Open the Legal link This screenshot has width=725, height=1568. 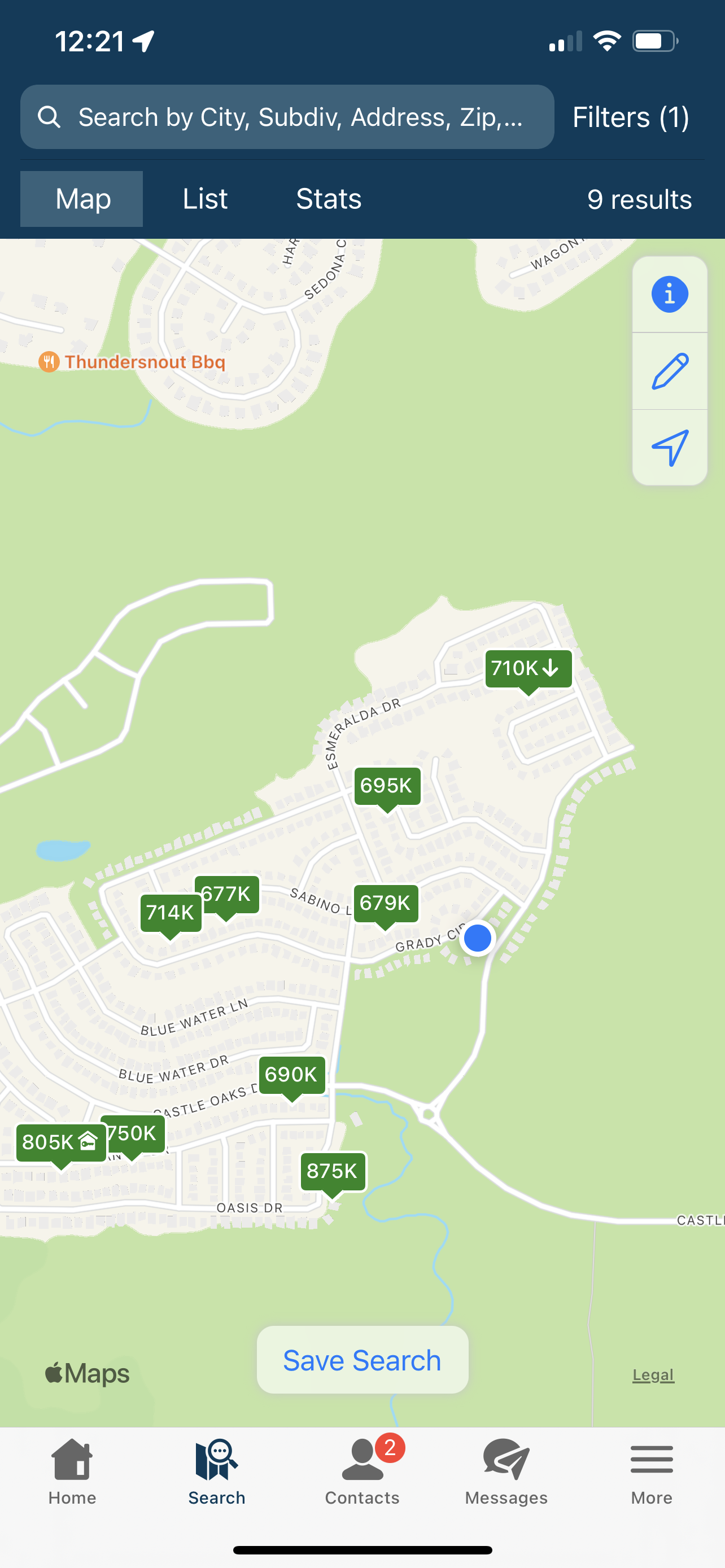(653, 1374)
